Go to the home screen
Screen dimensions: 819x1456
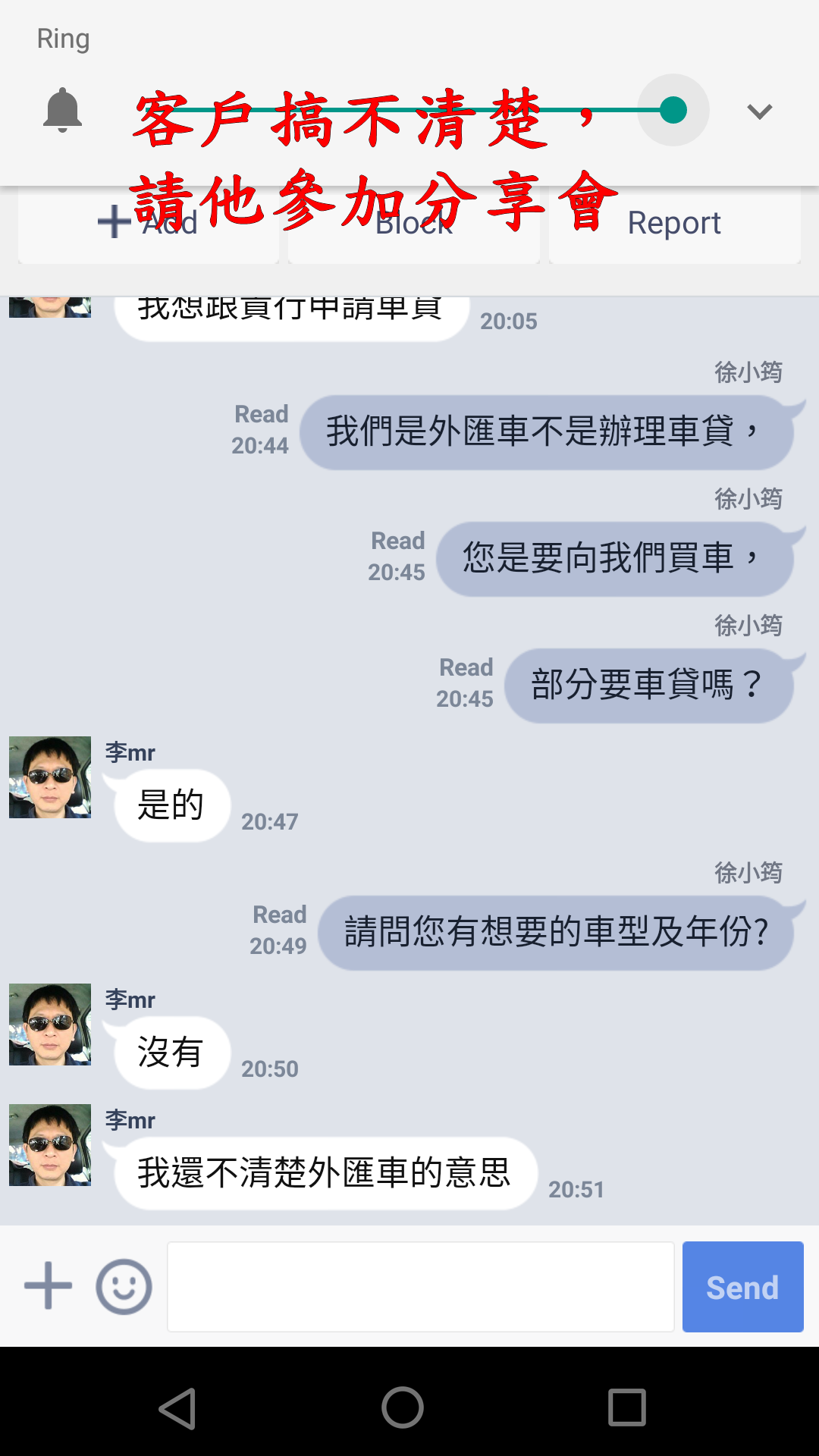(403, 1408)
